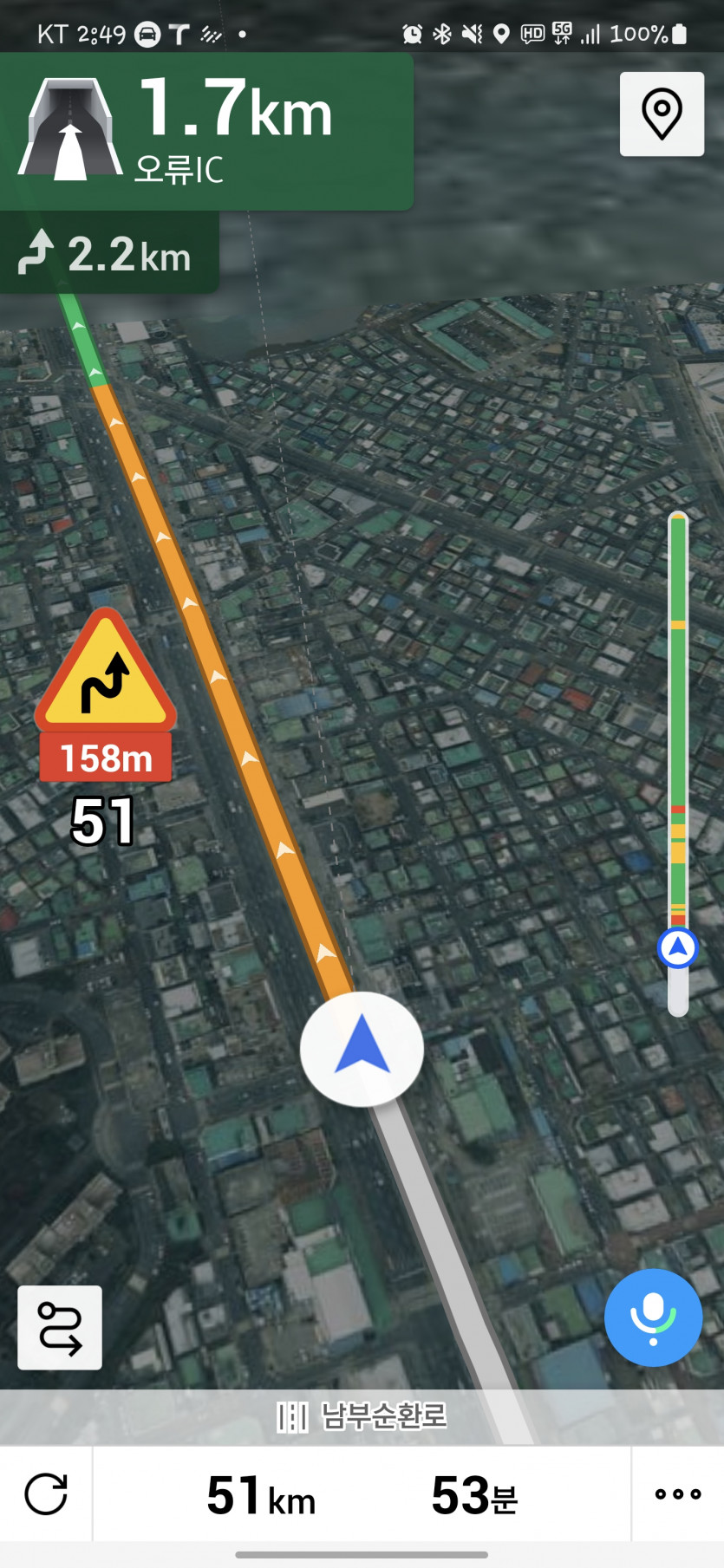Tap the 2.2km next turn panel
Viewport: 724px width, 1568px height.
click(109, 255)
